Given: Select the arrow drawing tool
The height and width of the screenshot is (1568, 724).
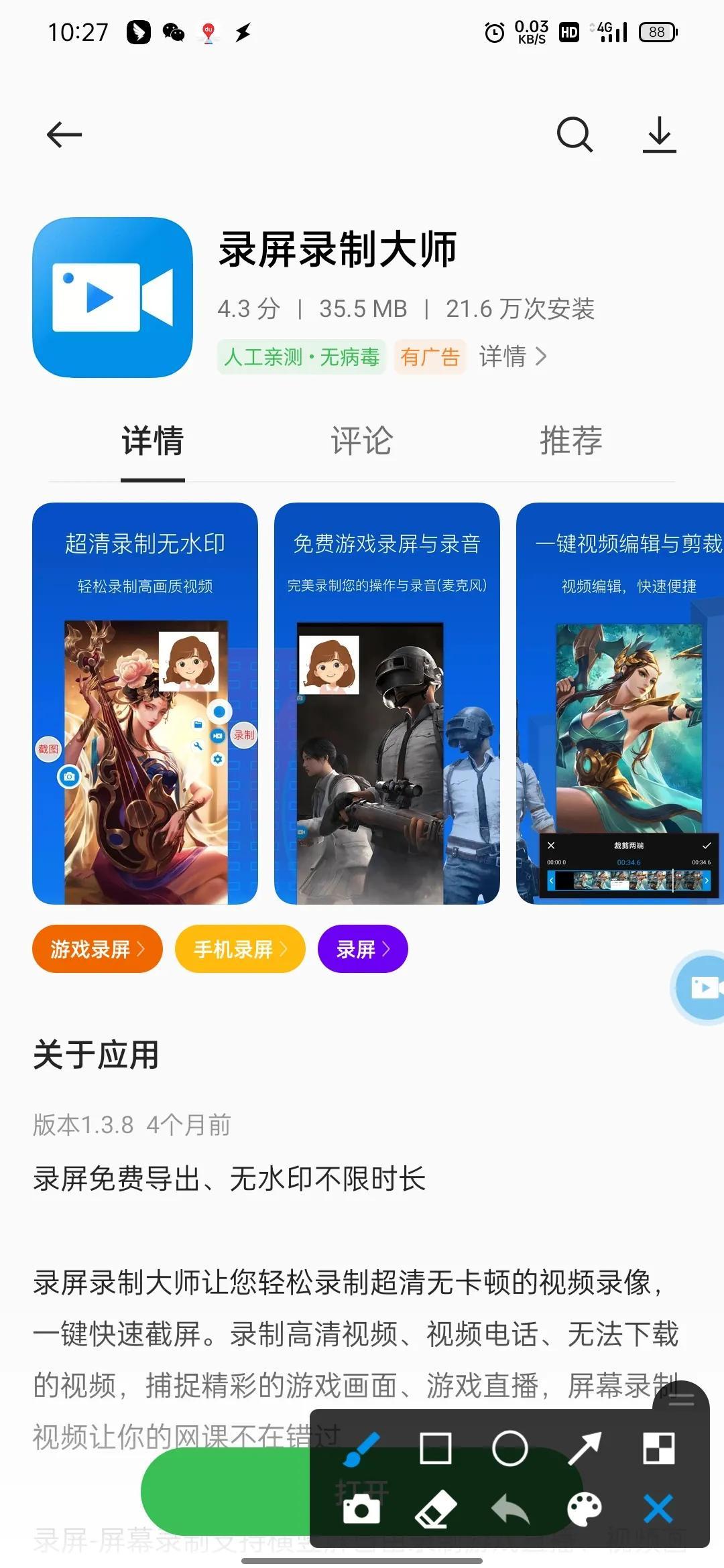Looking at the screenshot, I should click(584, 1449).
